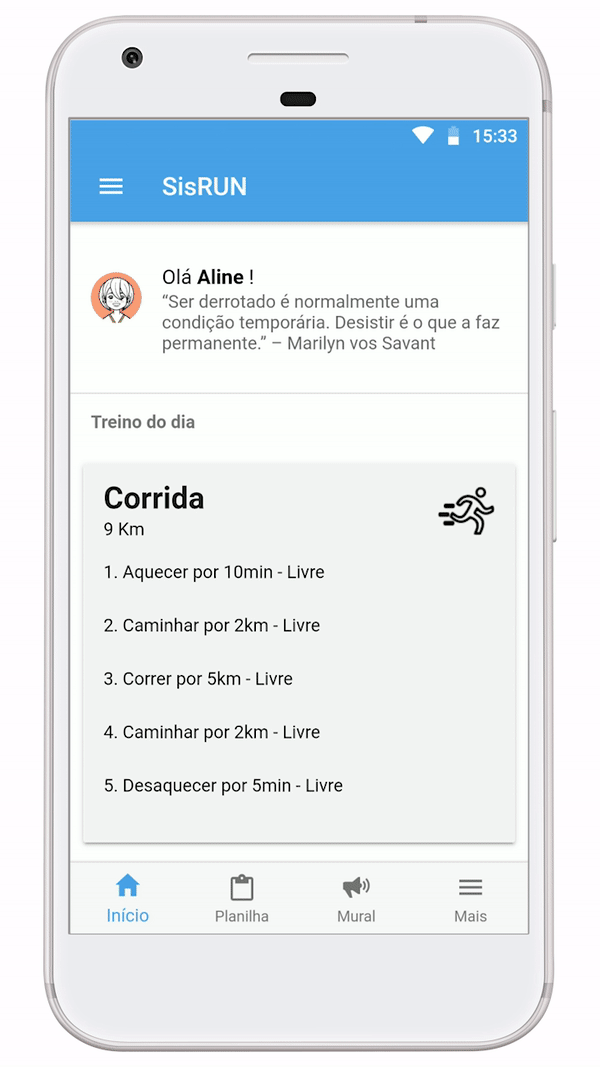
Task: Open the hamburger drawer menu
Action: click(111, 187)
